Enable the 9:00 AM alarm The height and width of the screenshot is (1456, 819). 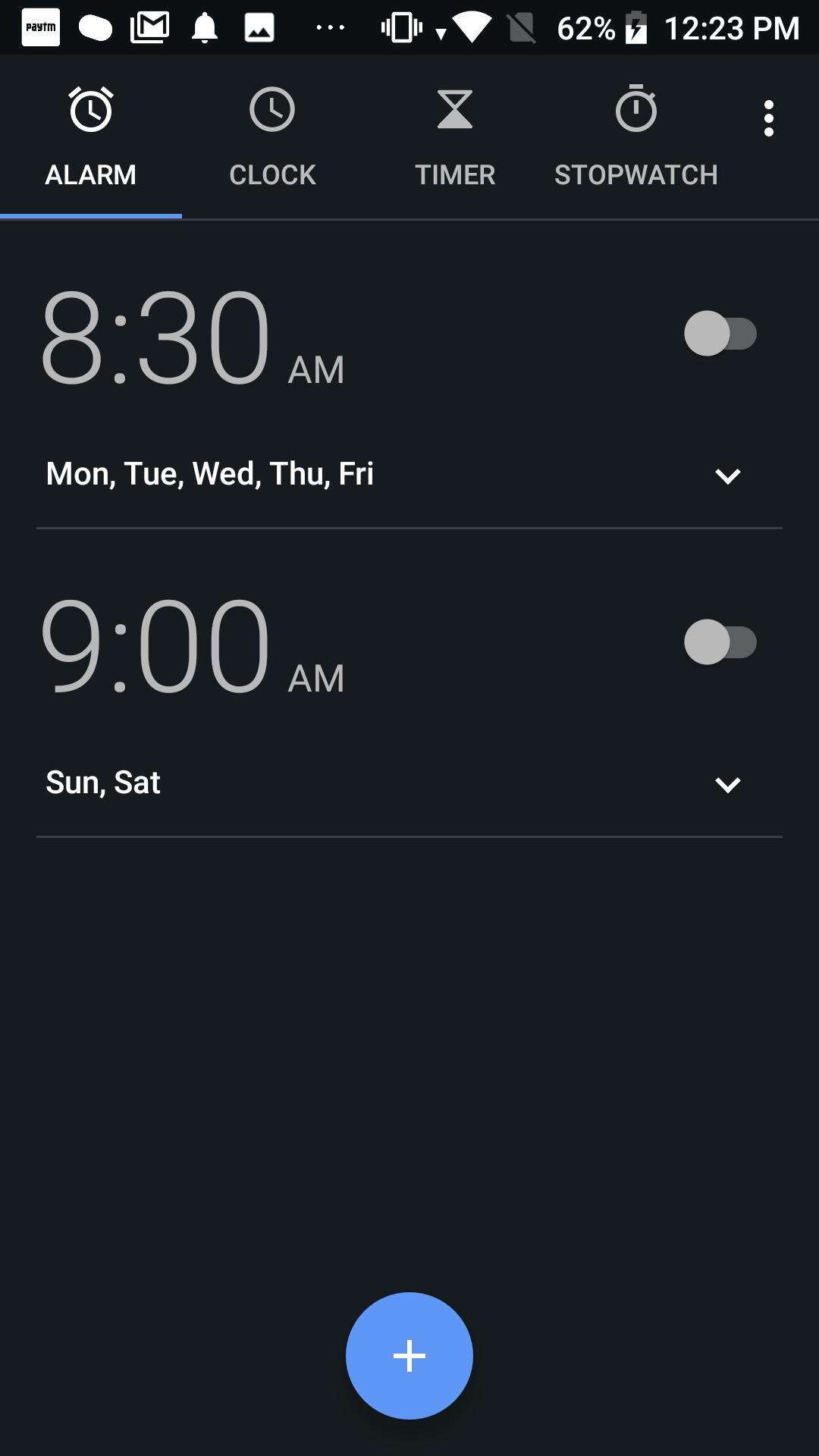pos(721,642)
